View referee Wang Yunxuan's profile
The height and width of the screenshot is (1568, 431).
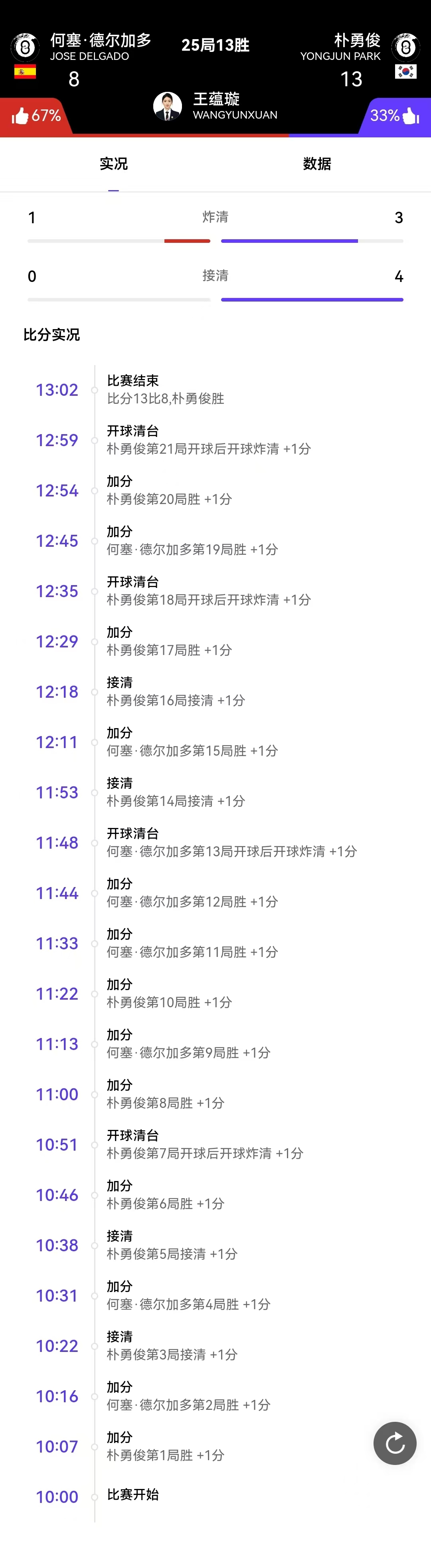[168, 107]
